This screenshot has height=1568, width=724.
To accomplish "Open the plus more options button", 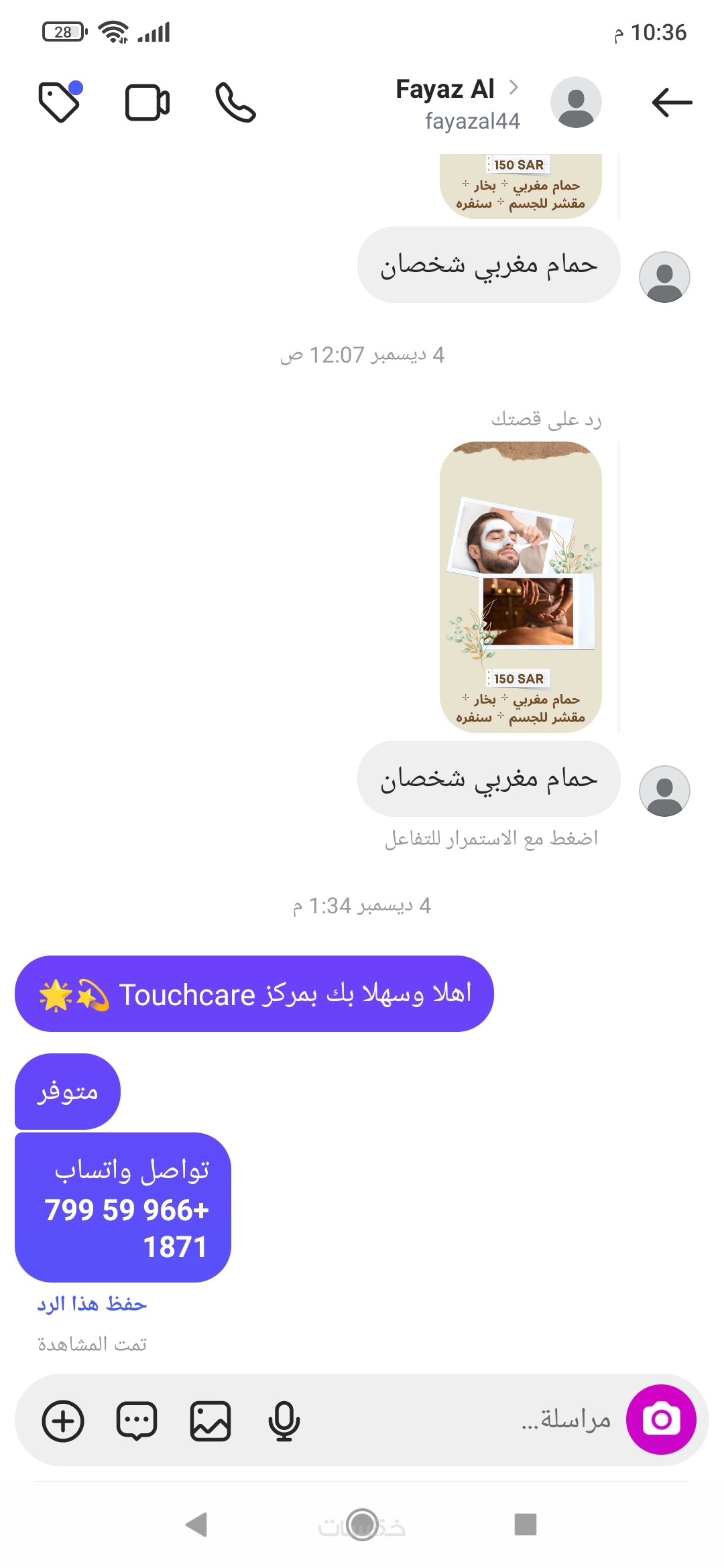I will click(x=63, y=1421).
